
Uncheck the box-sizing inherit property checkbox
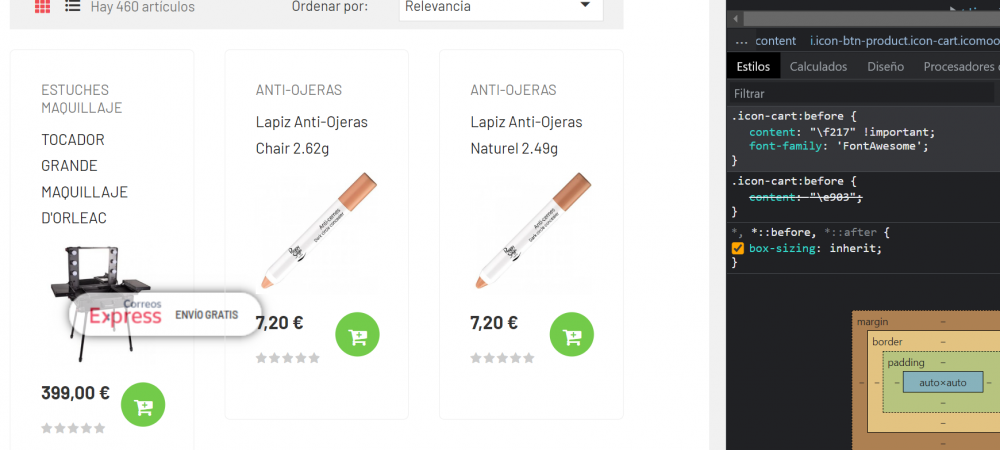[x=738, y=248]
